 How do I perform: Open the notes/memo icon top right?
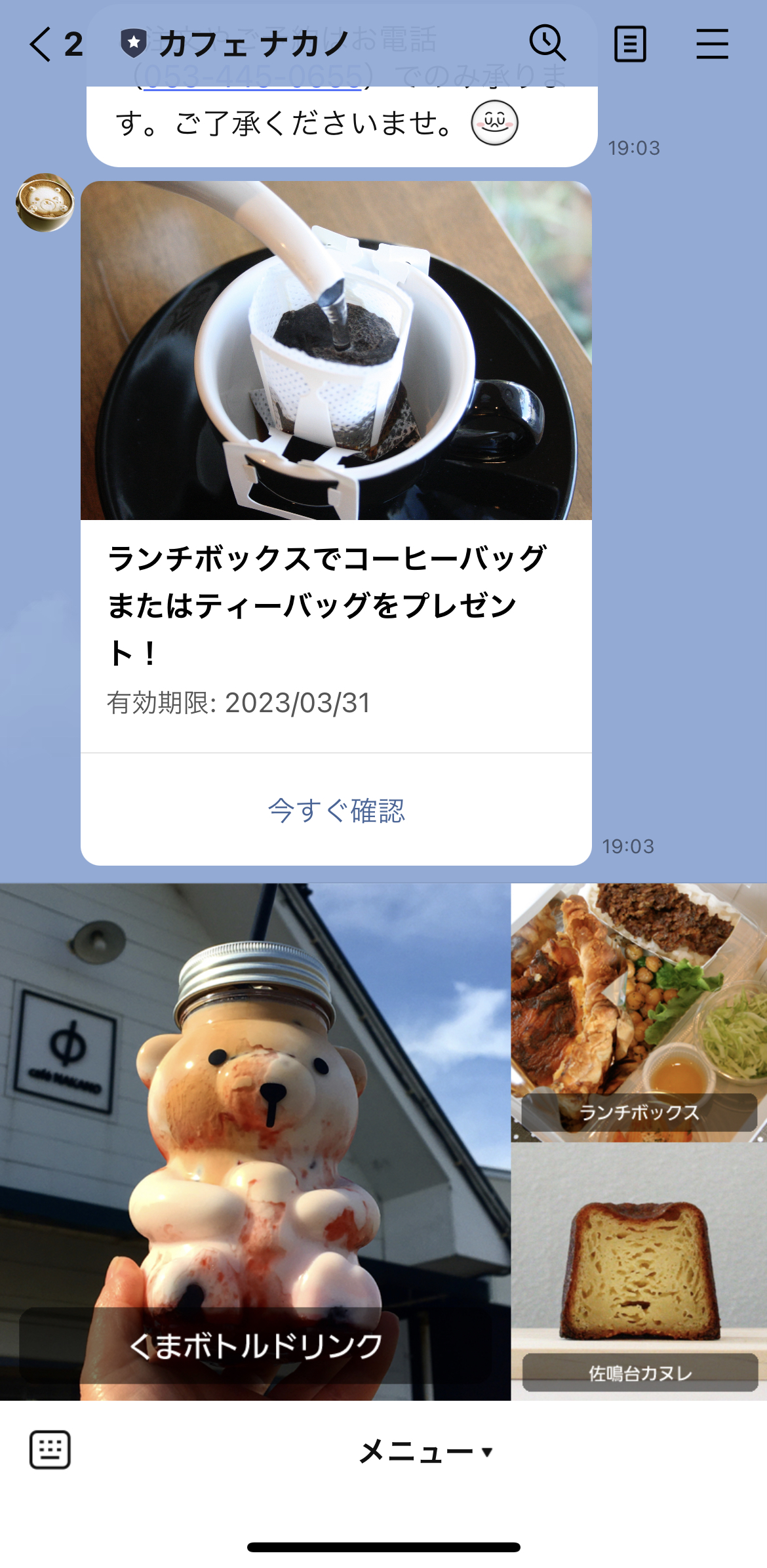coord(631,43)
